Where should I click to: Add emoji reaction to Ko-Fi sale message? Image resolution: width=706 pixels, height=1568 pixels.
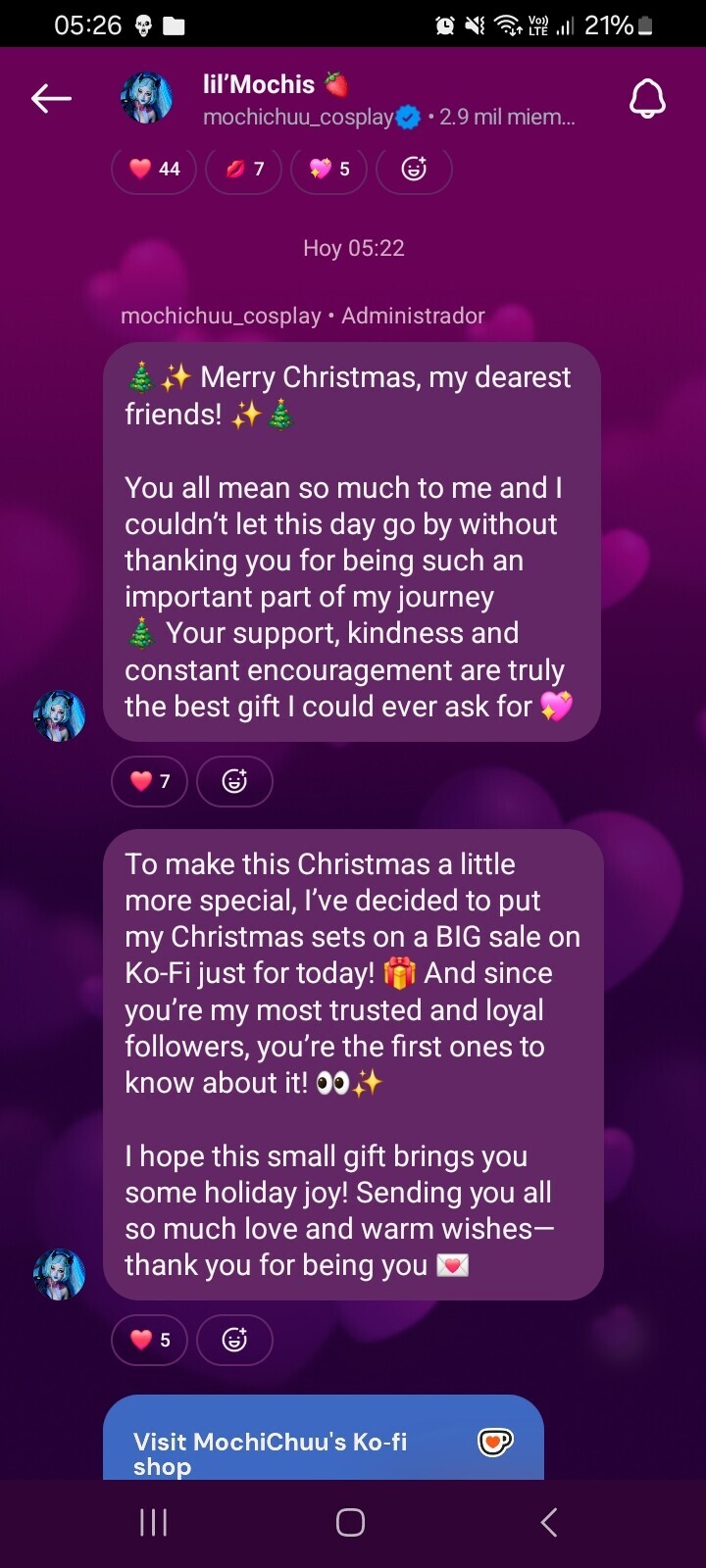(x=234, y=1340)
